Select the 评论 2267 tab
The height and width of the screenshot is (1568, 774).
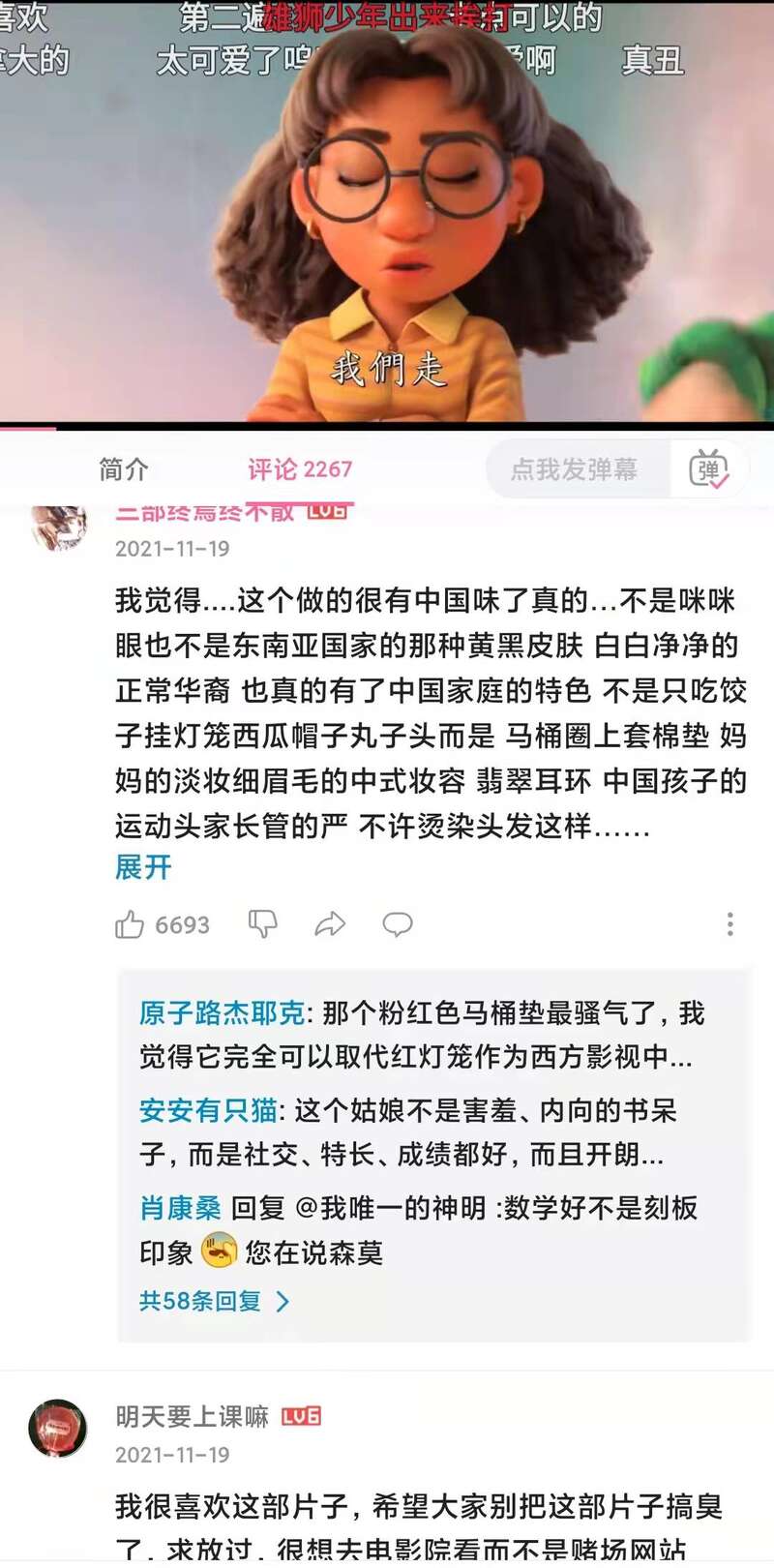click(300, 469)
